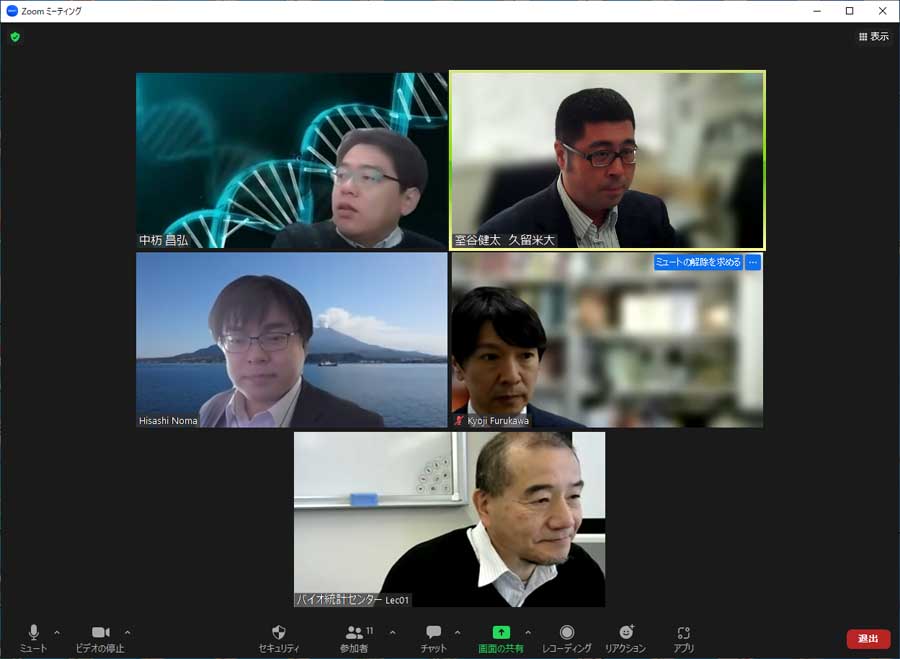Expand audio options next to ミュート
This screenshot has width=900, height=659.
point(57,632)
